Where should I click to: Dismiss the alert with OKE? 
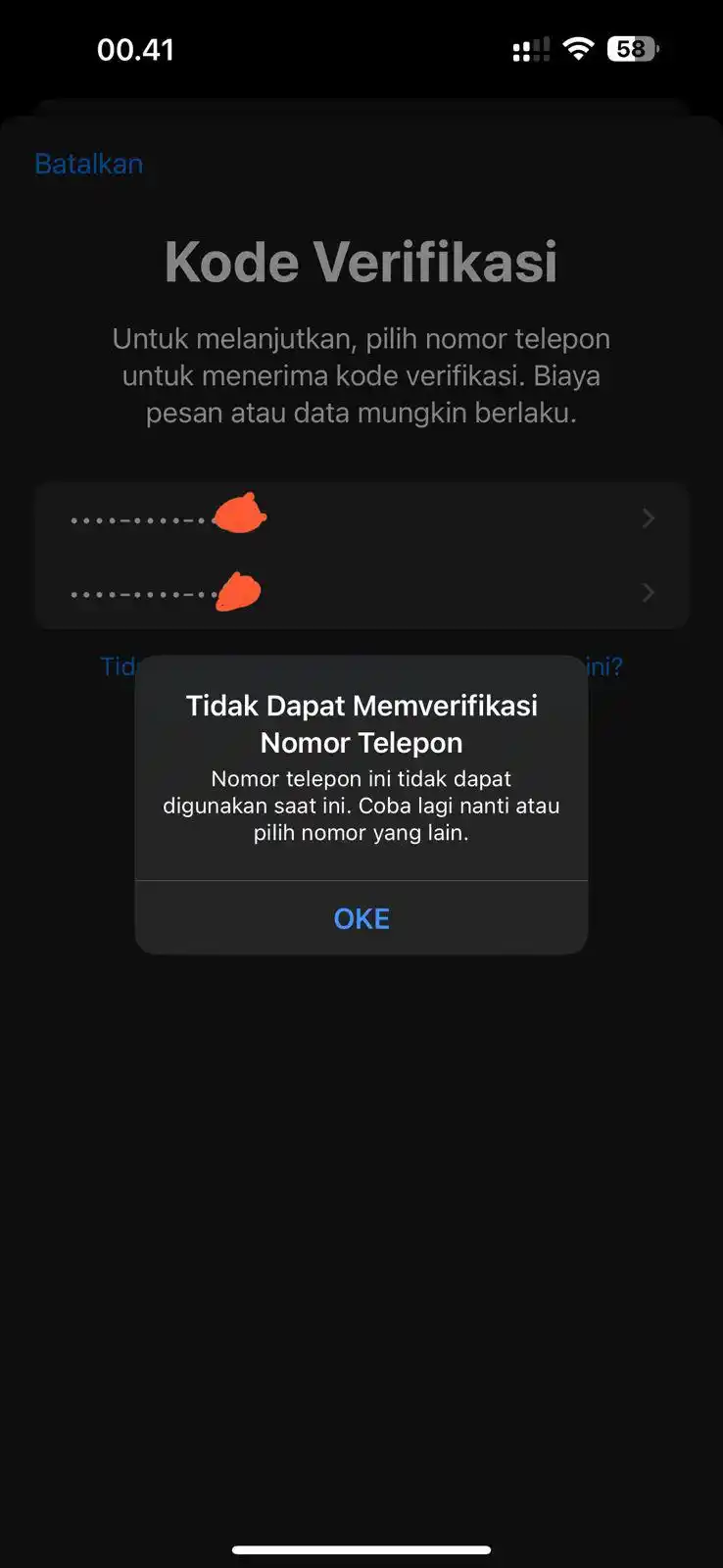(x=361, y=918)
